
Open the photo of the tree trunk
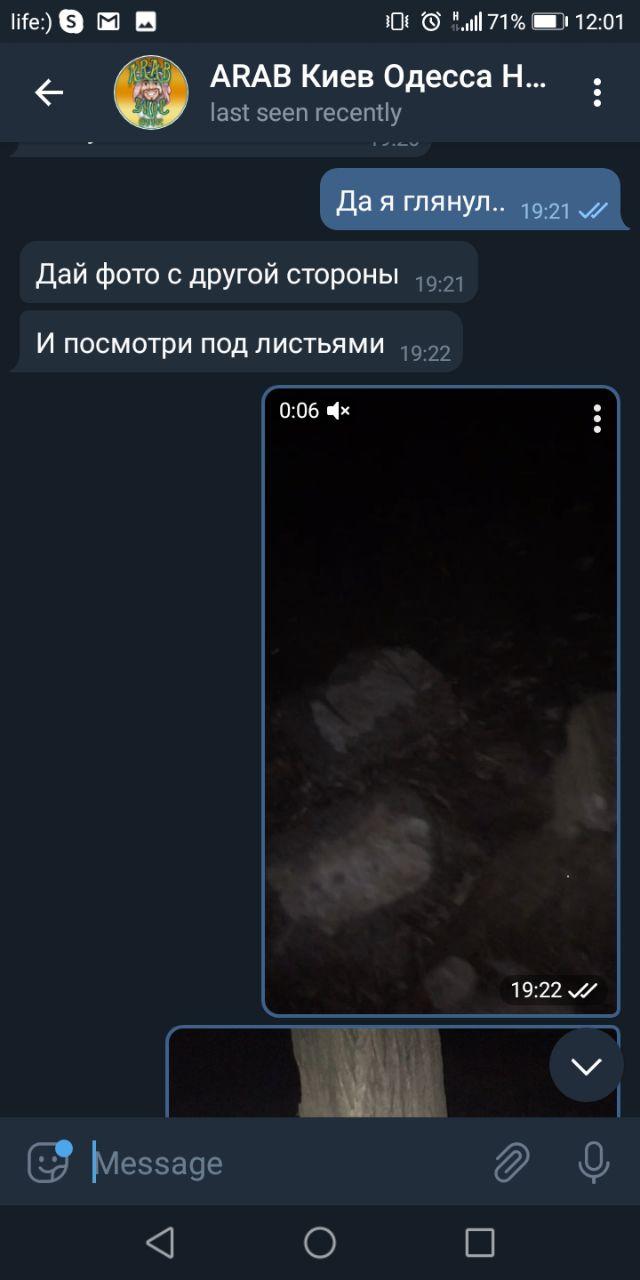tap(360, 1072)
